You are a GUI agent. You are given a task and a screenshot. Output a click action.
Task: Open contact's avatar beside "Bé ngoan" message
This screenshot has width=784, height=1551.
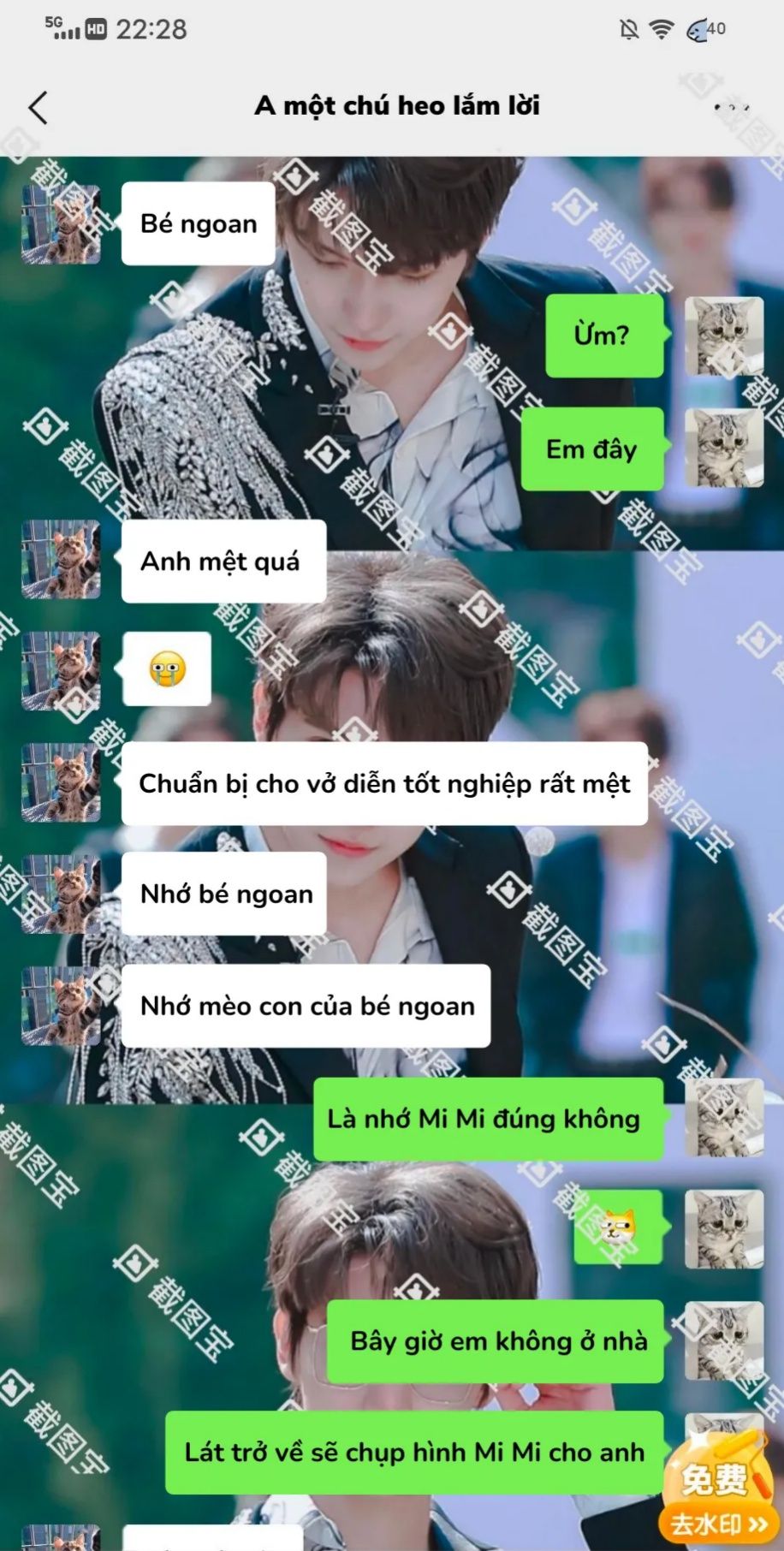[61, 224]
